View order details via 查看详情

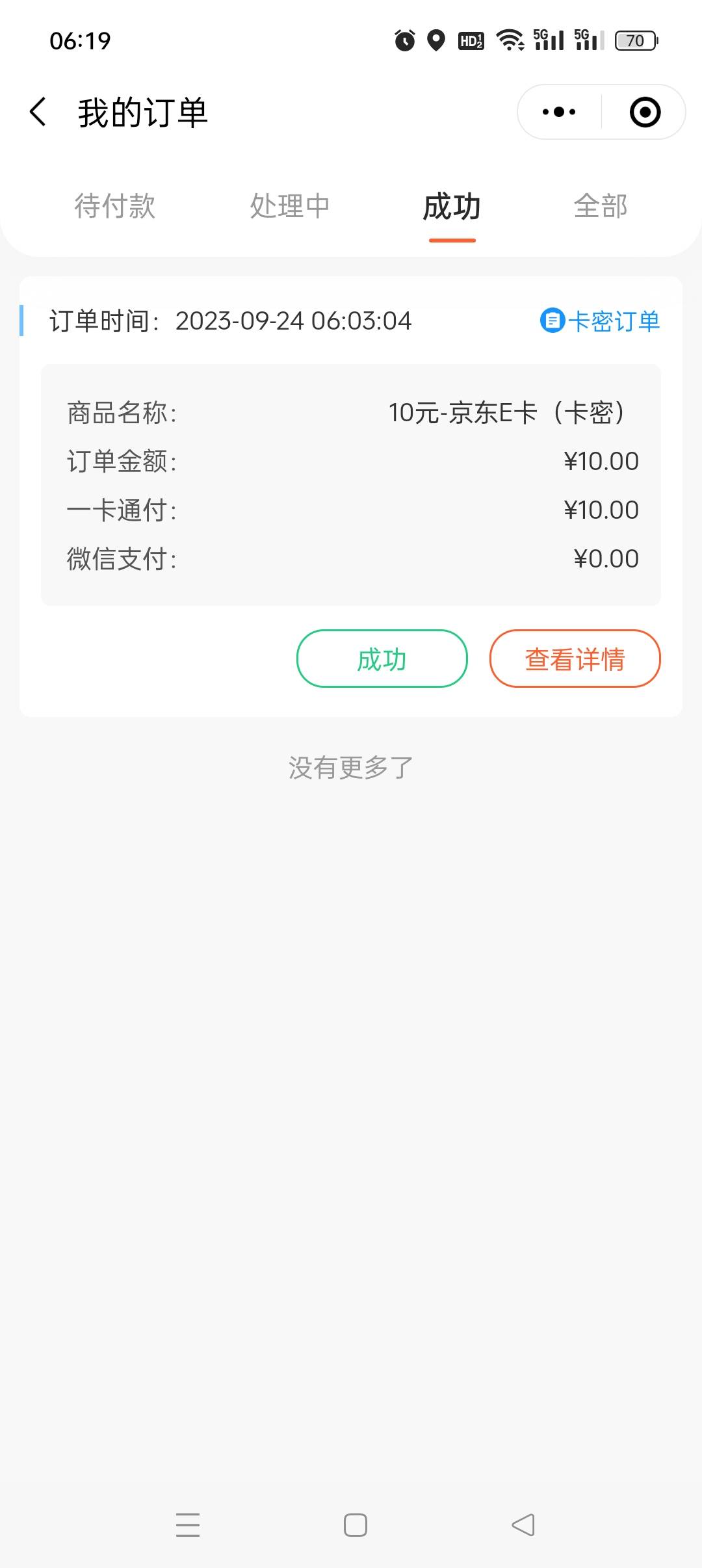575,659
